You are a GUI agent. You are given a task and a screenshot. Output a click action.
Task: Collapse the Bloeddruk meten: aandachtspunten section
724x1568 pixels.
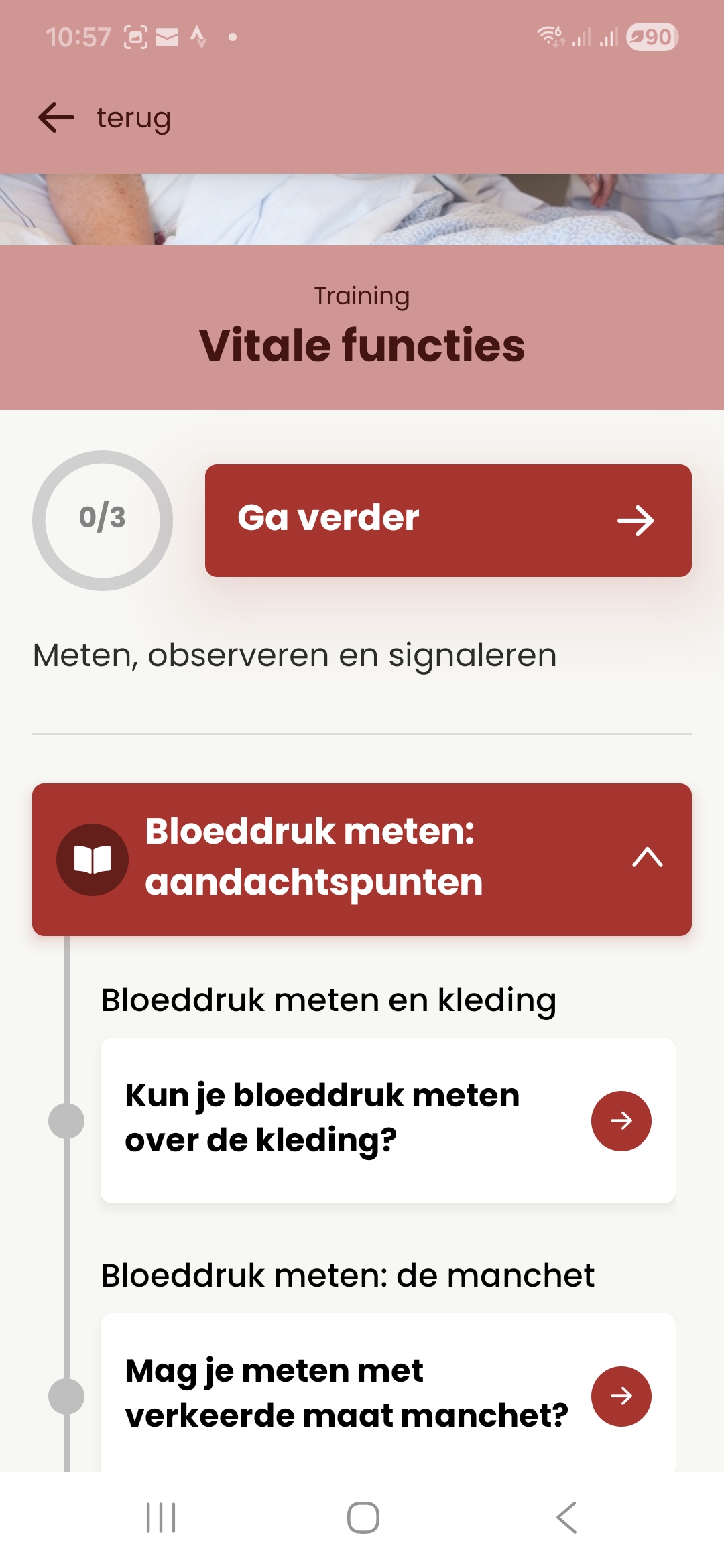[362, 858]
